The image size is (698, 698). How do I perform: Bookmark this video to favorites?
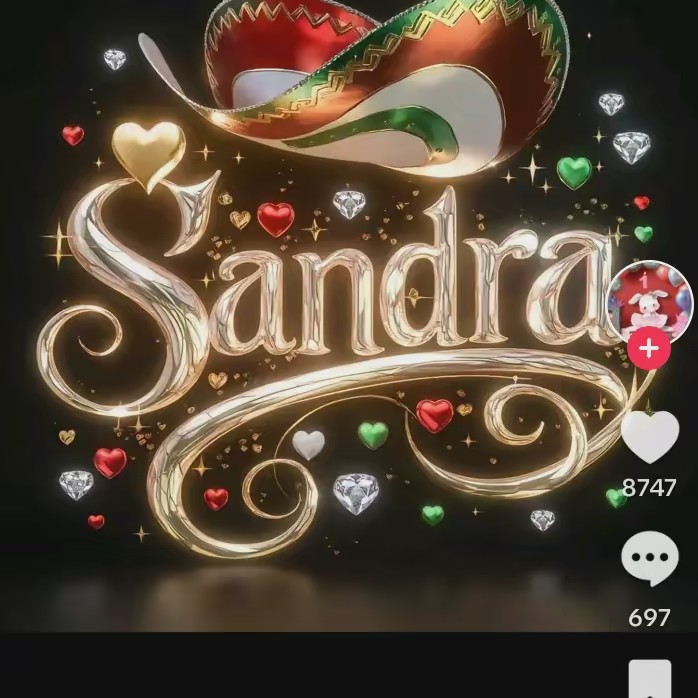649,680
